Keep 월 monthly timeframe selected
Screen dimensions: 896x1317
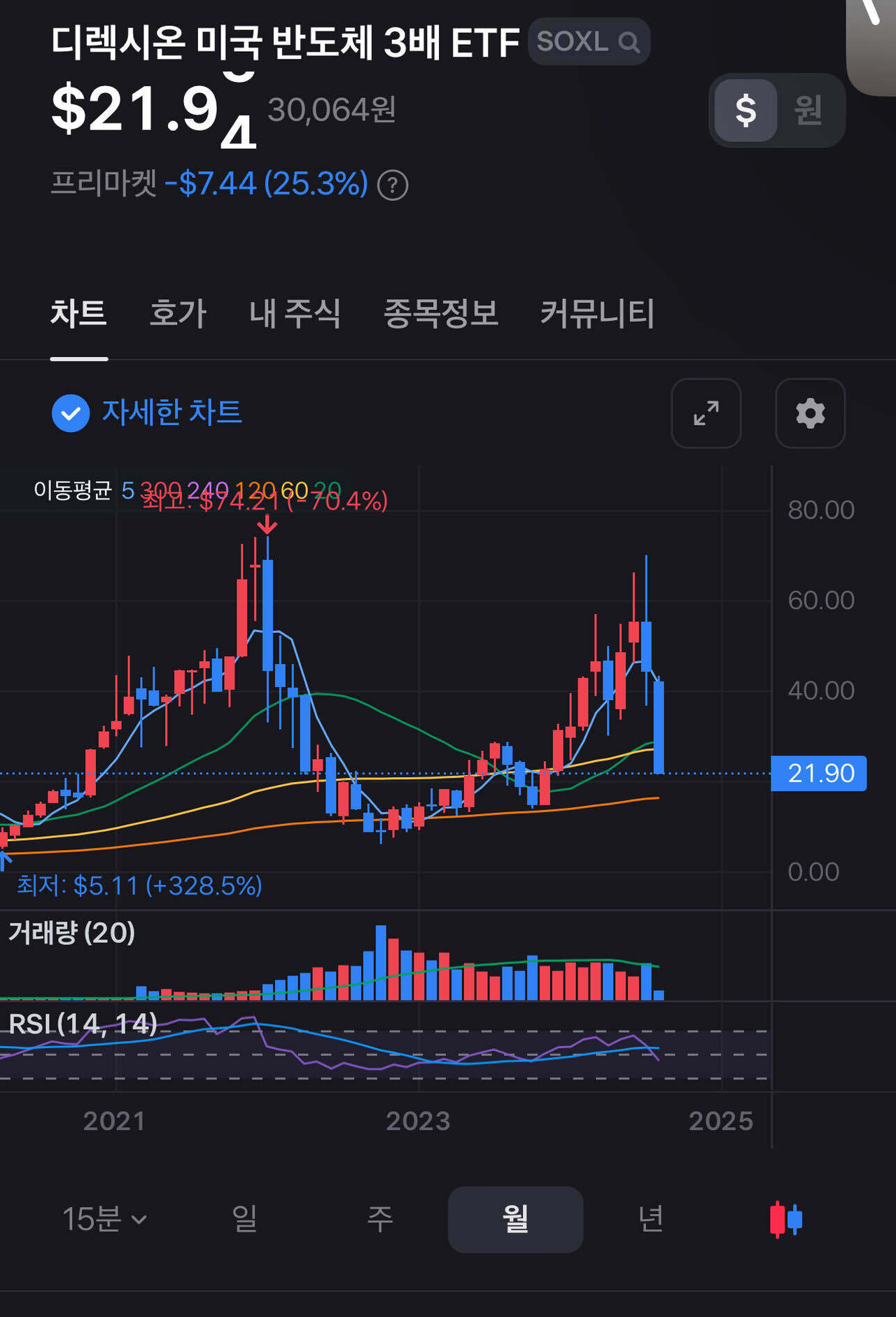[515, 1218]
